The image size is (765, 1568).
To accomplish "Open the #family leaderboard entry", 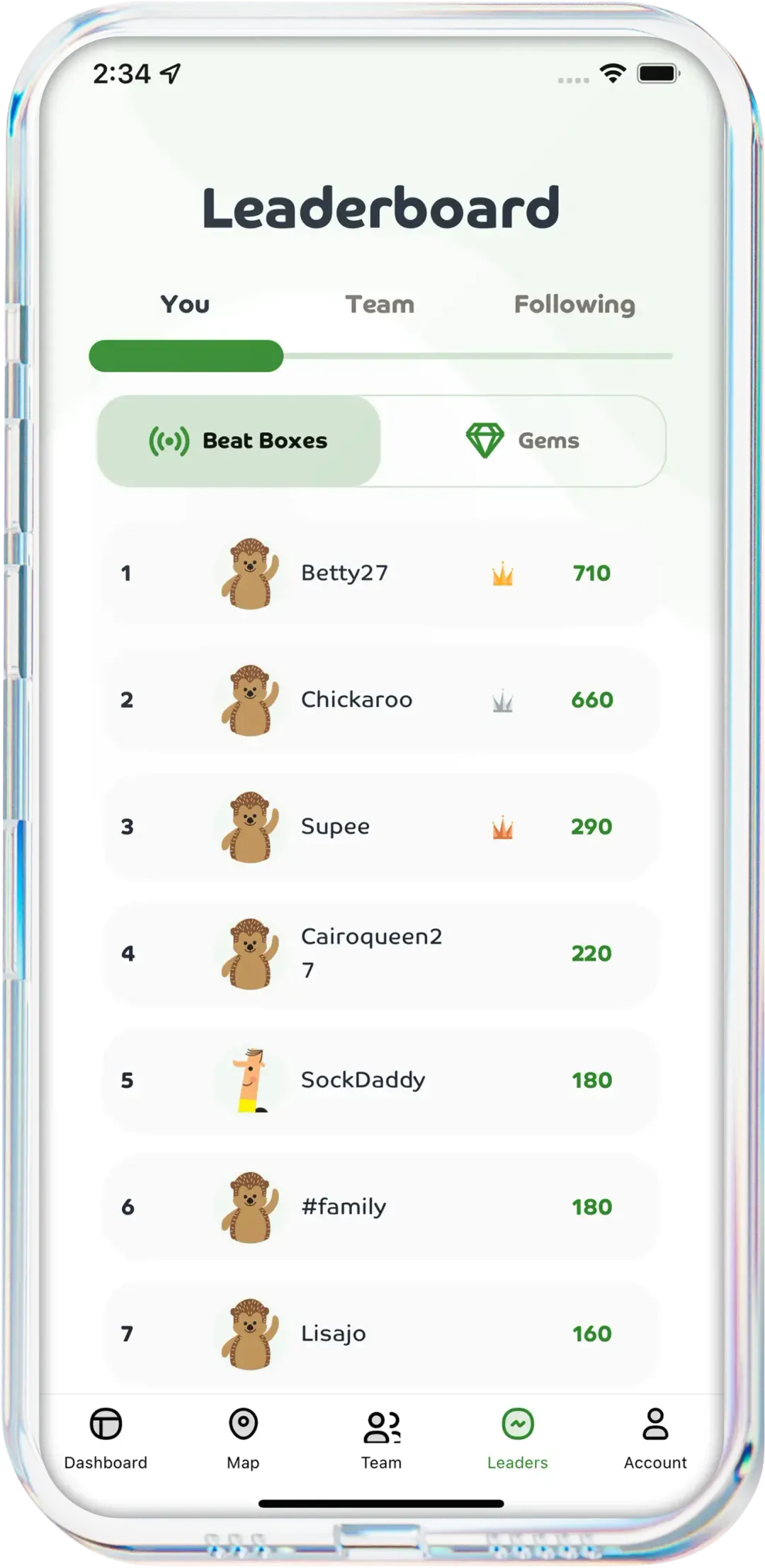I will 381,1206.
